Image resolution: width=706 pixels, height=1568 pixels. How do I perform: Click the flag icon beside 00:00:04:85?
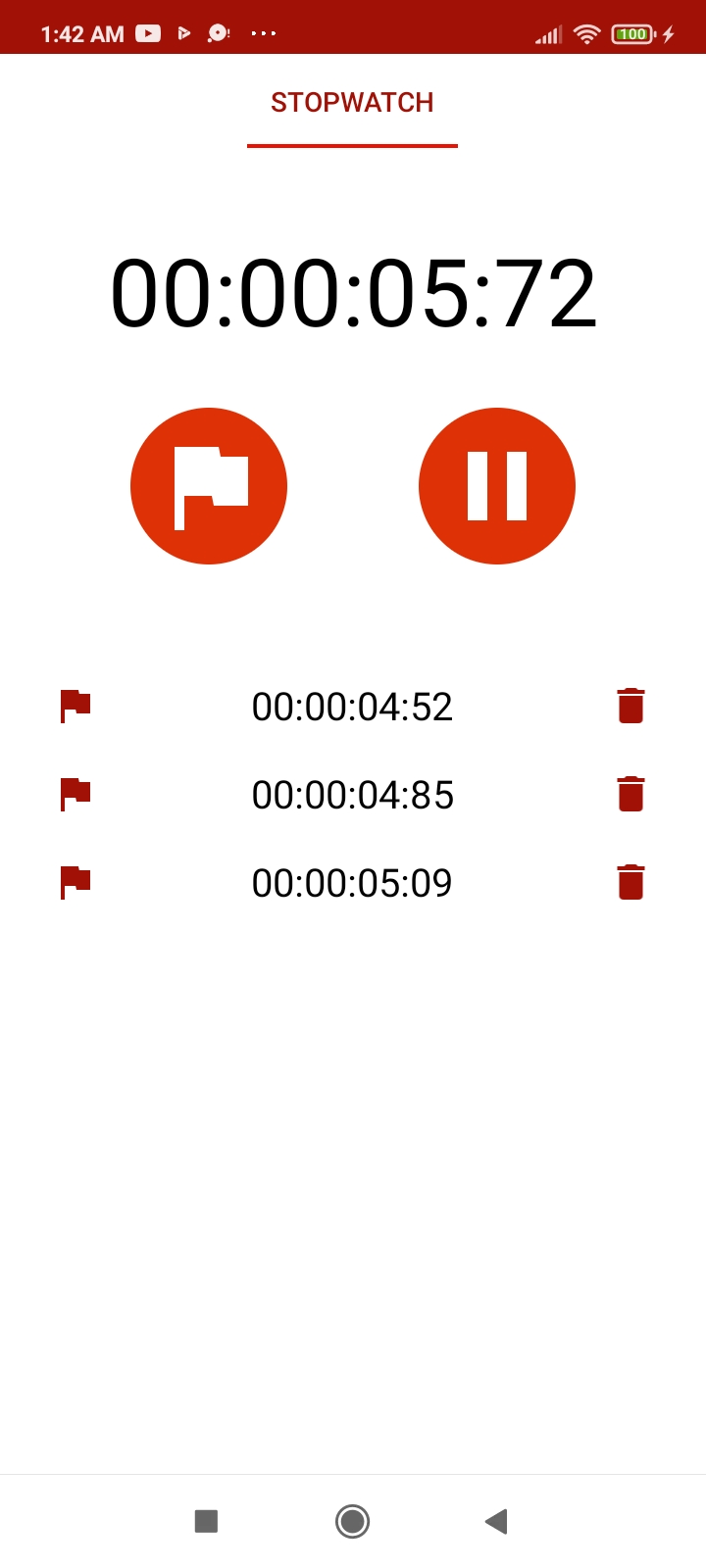coord(75,795)
